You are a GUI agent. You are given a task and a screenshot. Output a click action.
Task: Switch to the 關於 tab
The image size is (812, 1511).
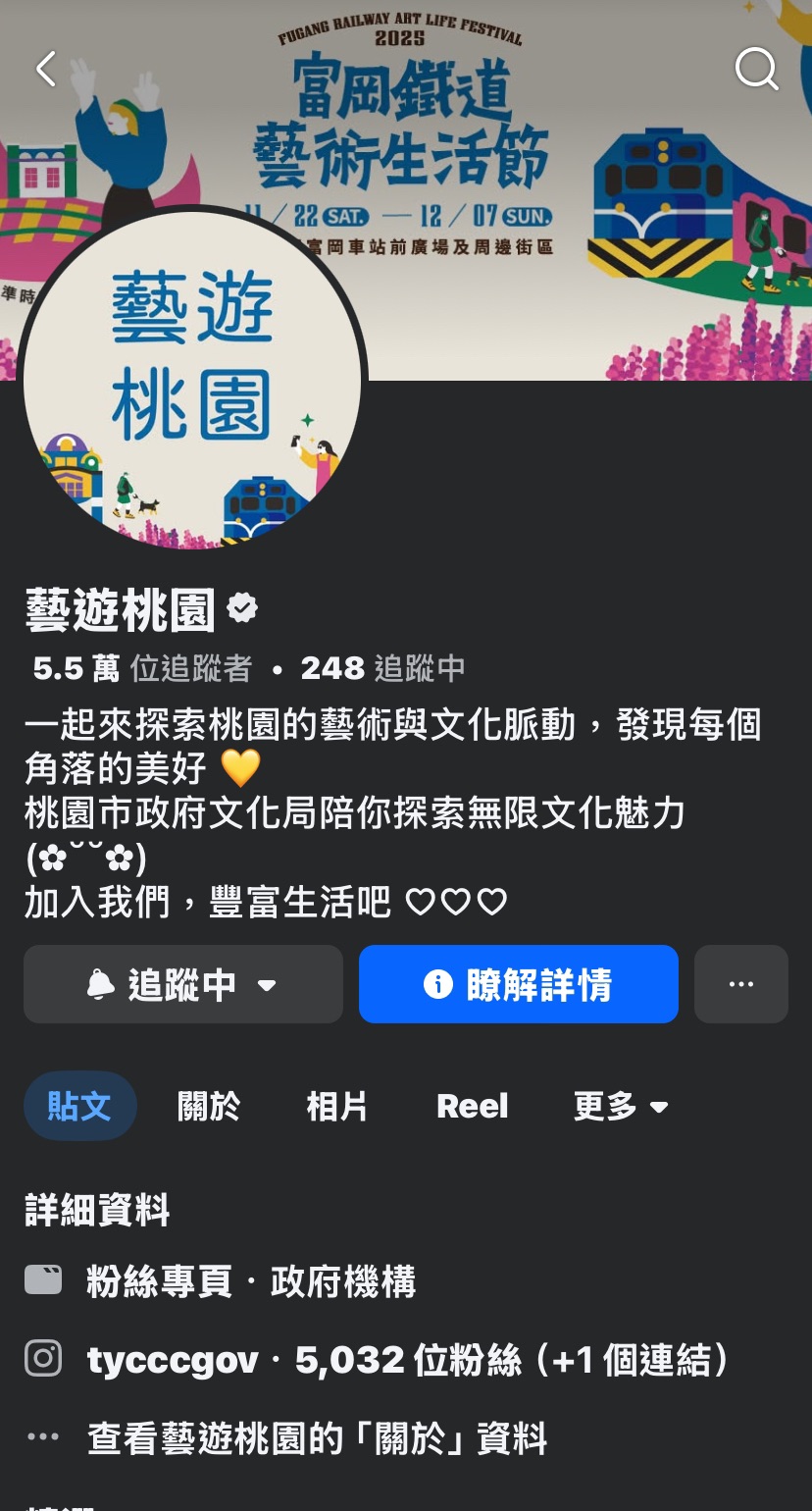pyautogui.click(x=208, y=1106)
